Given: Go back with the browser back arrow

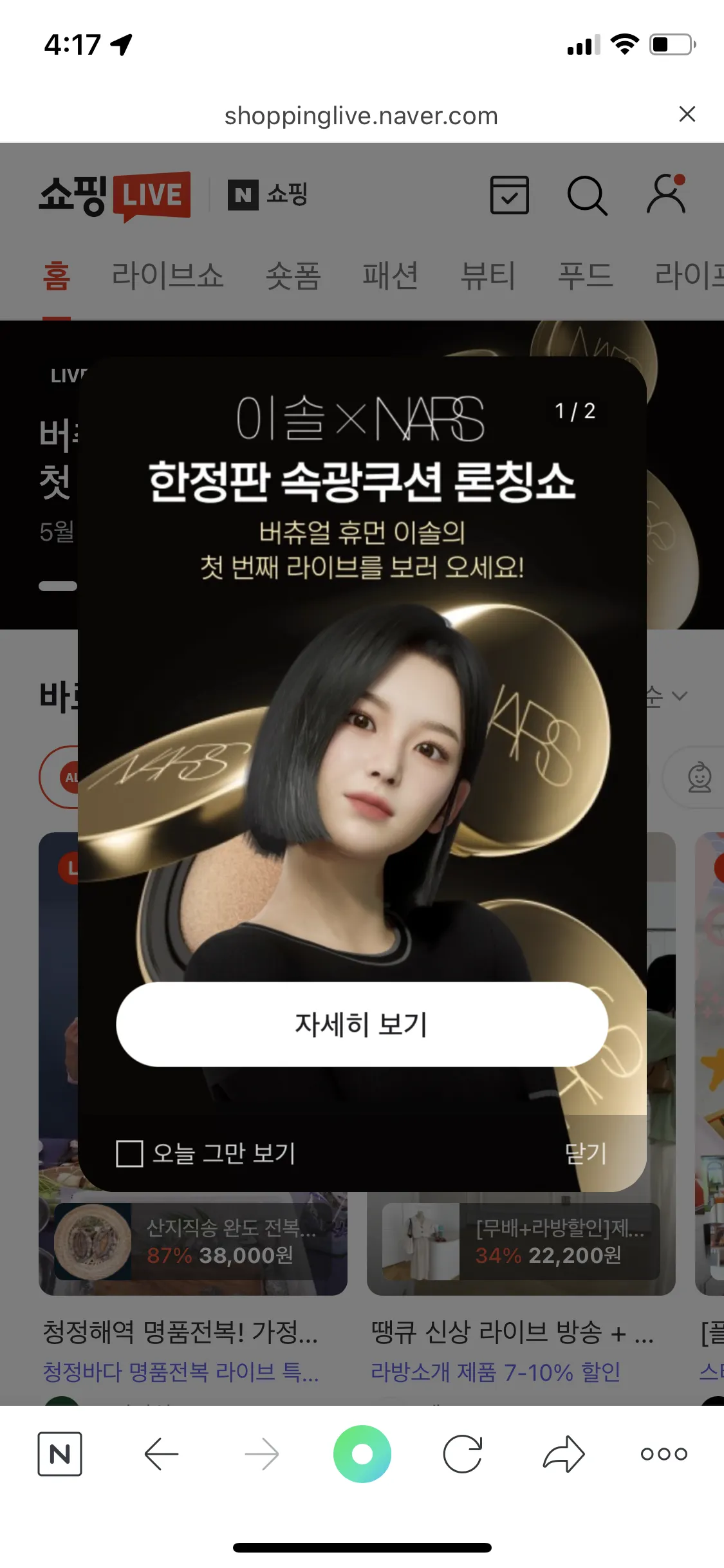Looking at the screenshot, I should point(161,1454).
